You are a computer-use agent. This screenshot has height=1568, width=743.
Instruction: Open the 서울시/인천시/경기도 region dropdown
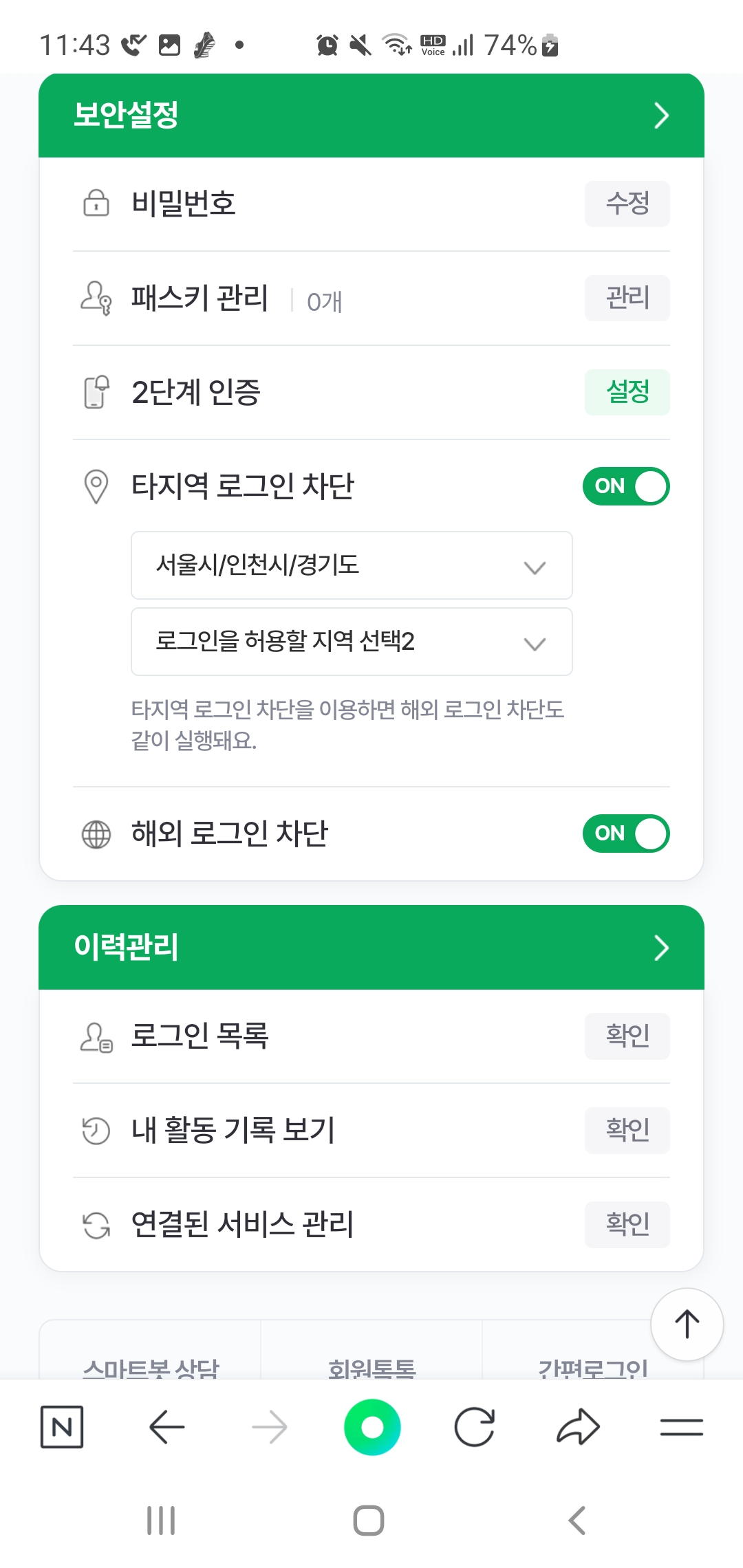351,565
